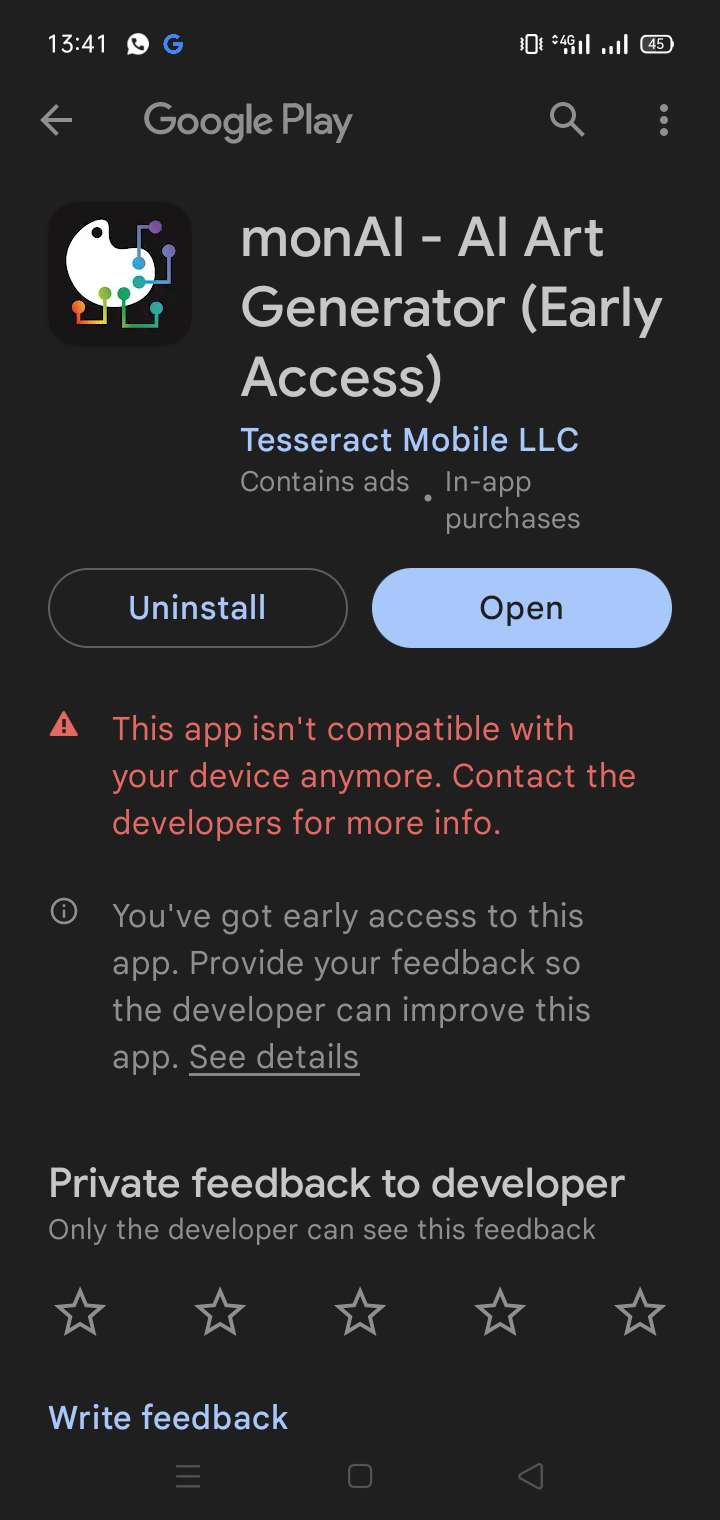The image size is (720, 1520).
Task: Open the monAI app
Action: (522, 608)
